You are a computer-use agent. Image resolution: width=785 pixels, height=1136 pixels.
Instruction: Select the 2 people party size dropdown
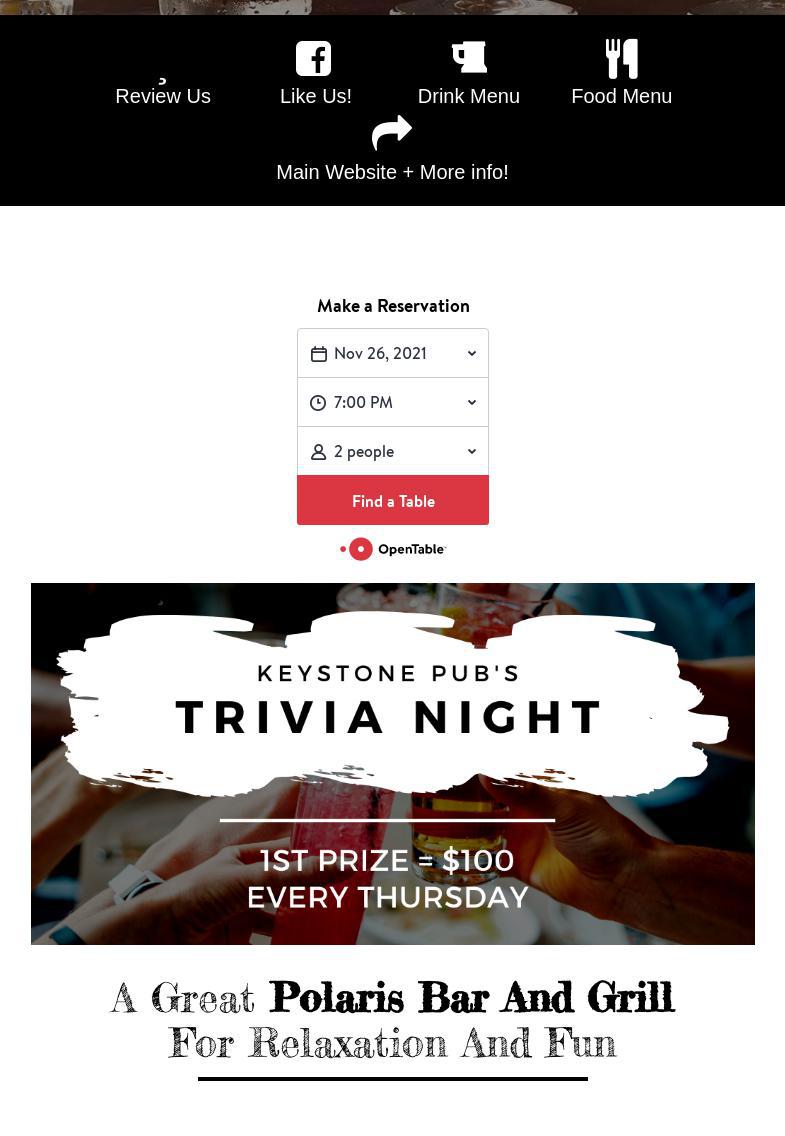[393, 451]
